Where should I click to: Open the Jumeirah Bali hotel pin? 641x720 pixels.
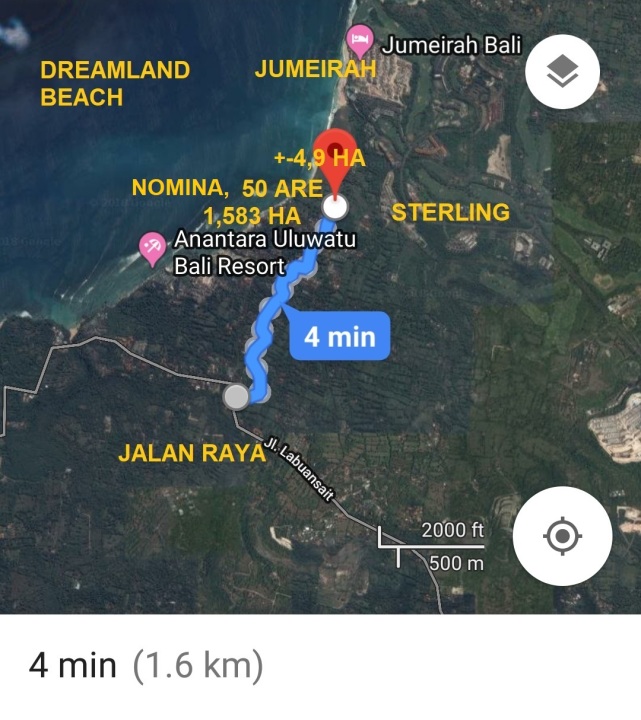coord(359,42)
